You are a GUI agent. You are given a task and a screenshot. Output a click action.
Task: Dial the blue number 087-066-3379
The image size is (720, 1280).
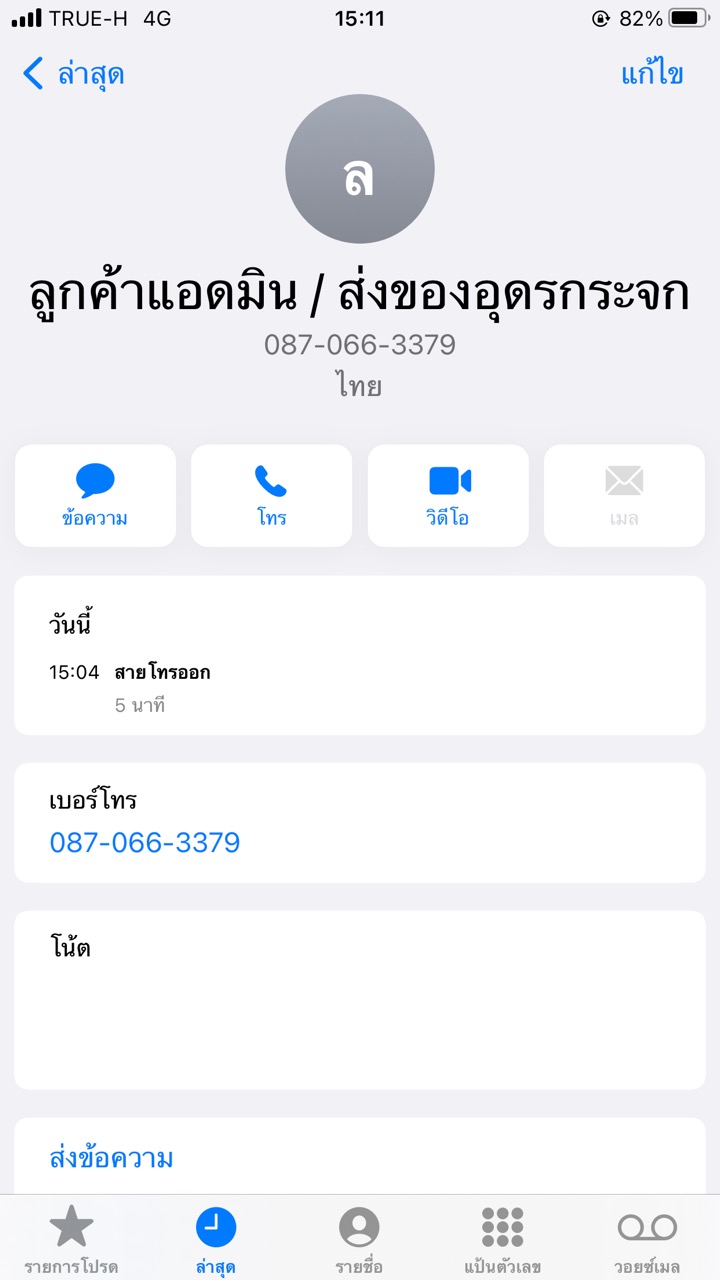[x=145, y=842]
